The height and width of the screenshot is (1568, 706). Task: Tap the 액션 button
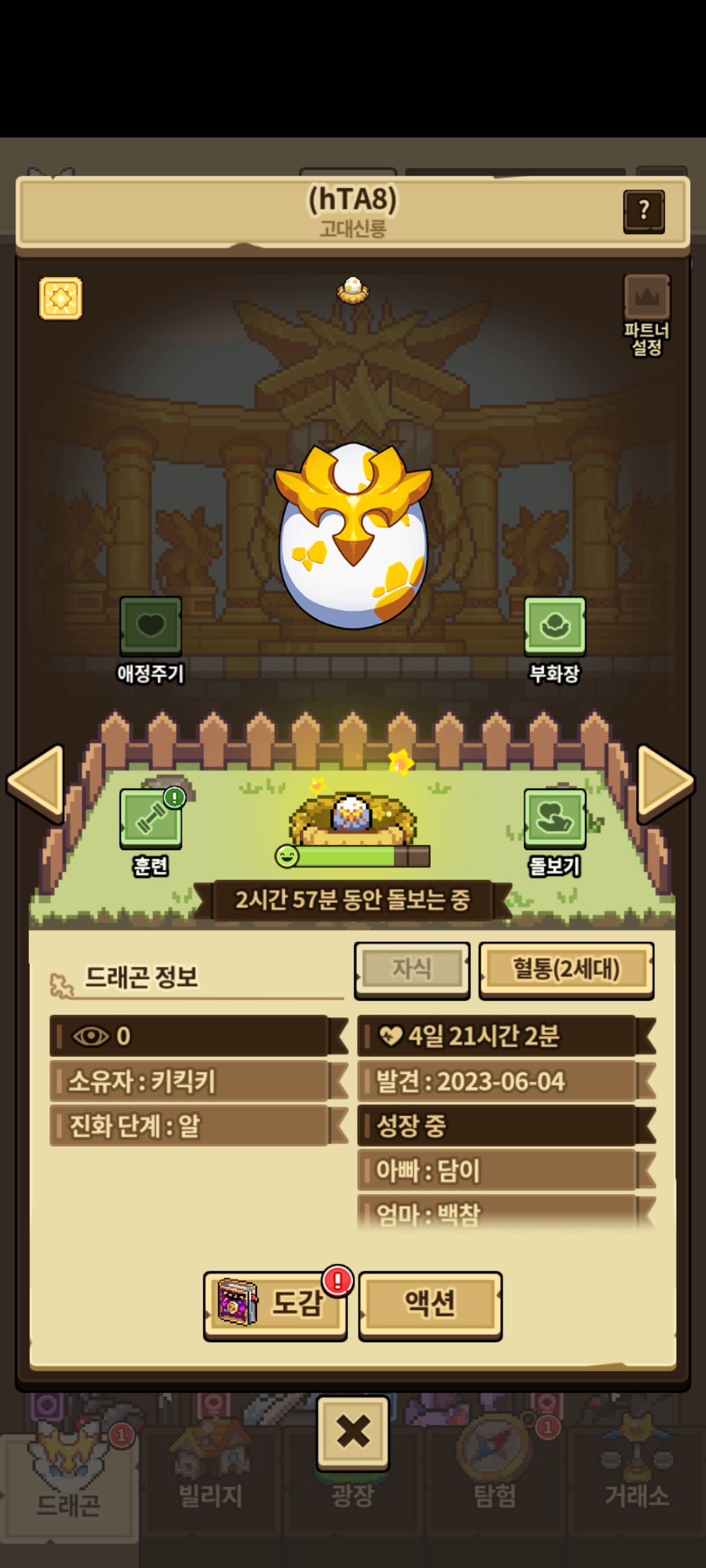(430, 1305)
